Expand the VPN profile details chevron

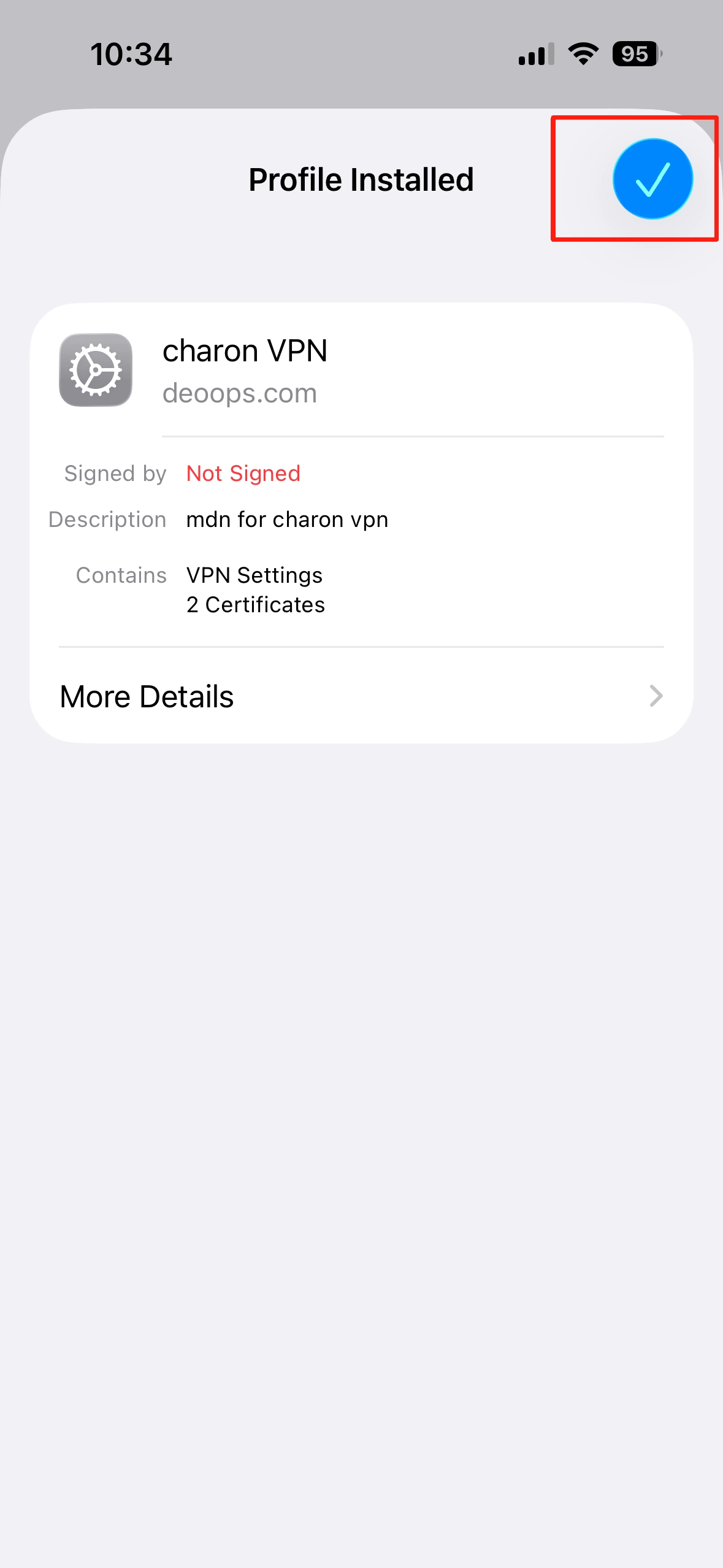pyautogui.click(x=656, y=696)
